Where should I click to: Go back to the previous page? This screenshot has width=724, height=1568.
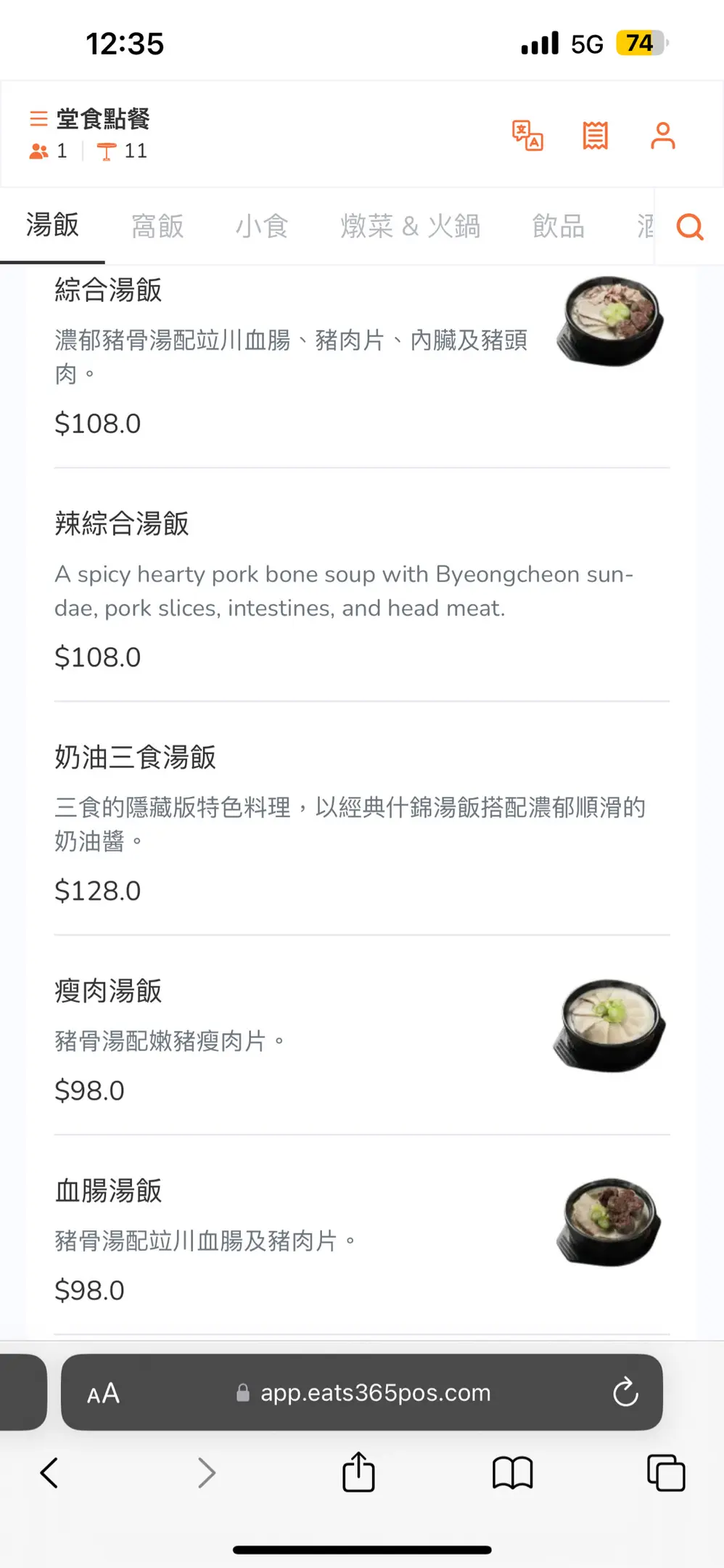(x=49, y=1473)
